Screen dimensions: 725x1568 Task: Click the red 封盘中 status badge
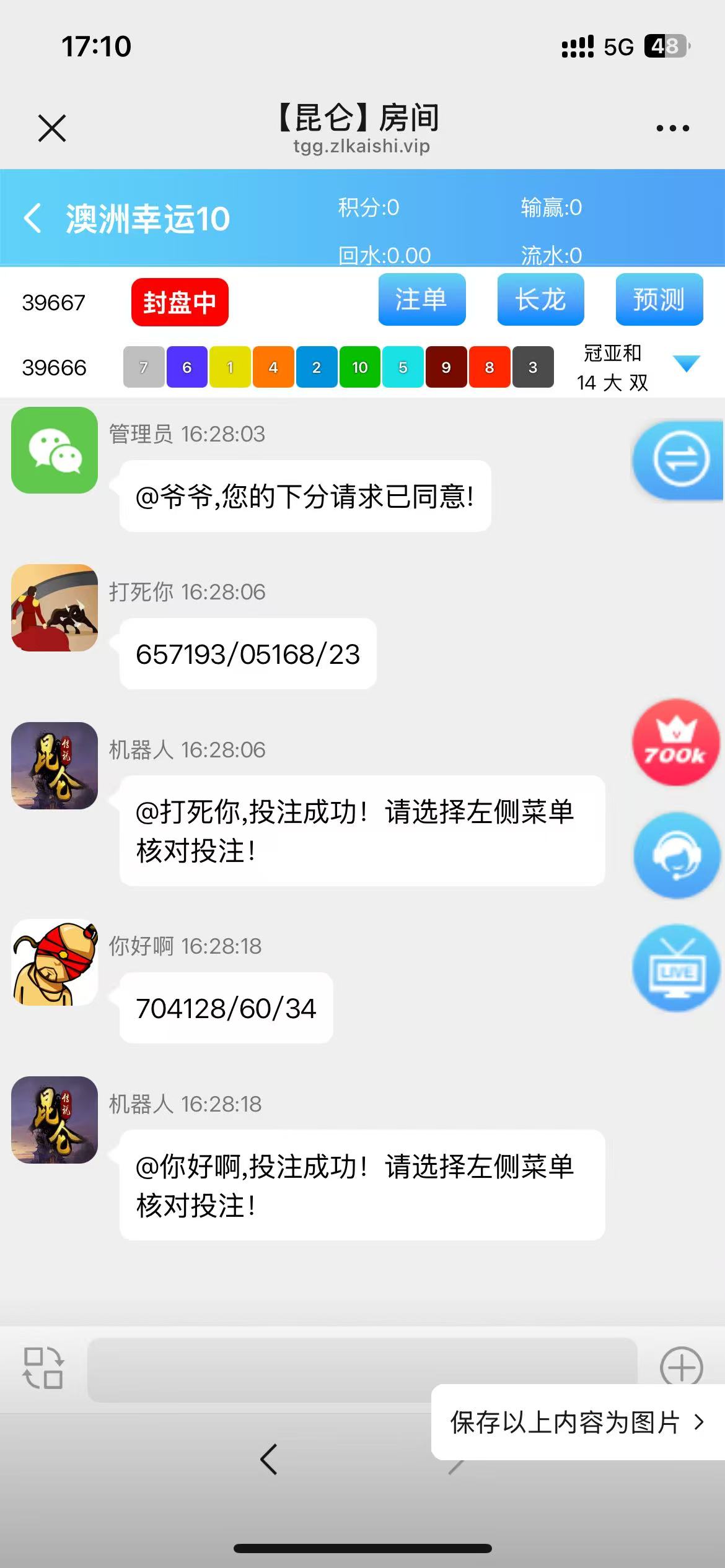point(179,302)
